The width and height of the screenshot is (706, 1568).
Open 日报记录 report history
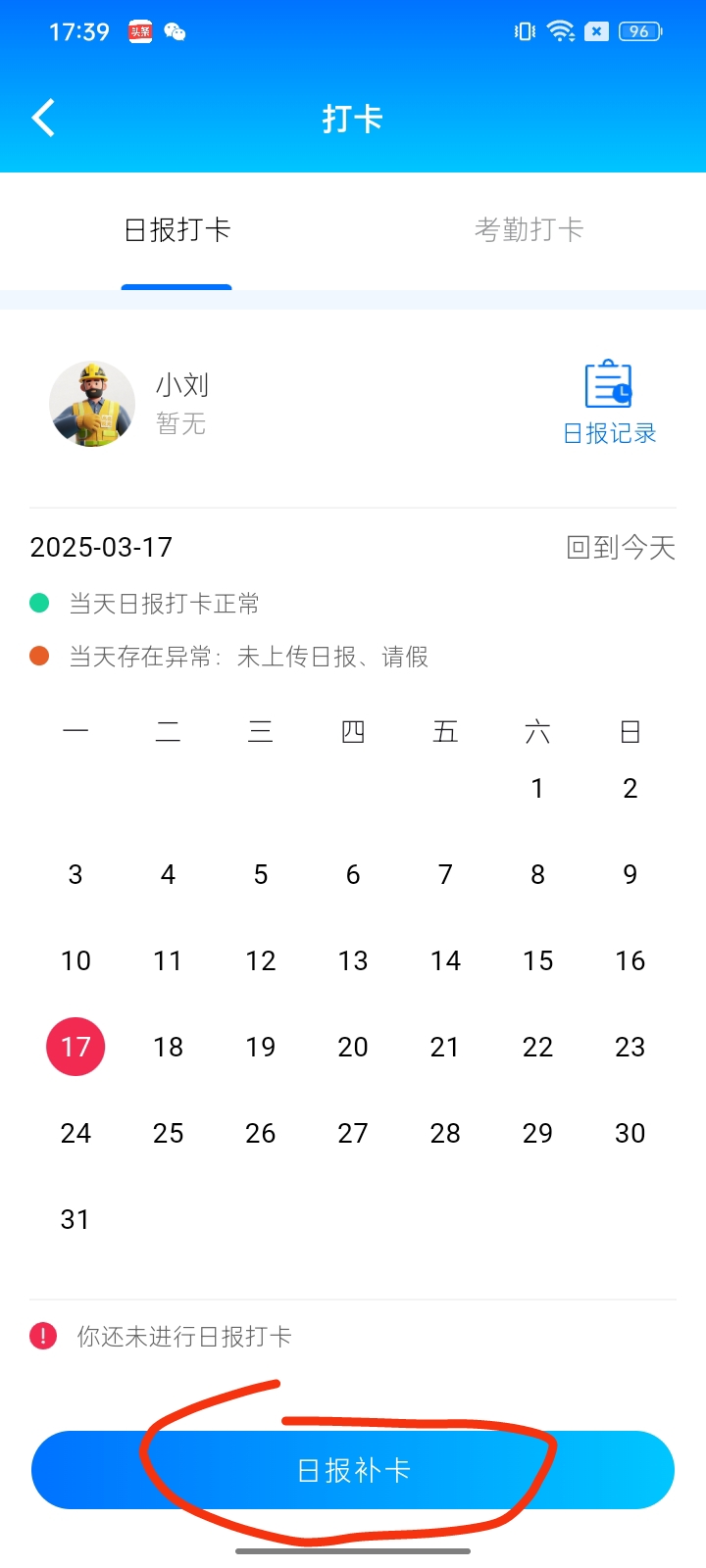tap(609, 402)
